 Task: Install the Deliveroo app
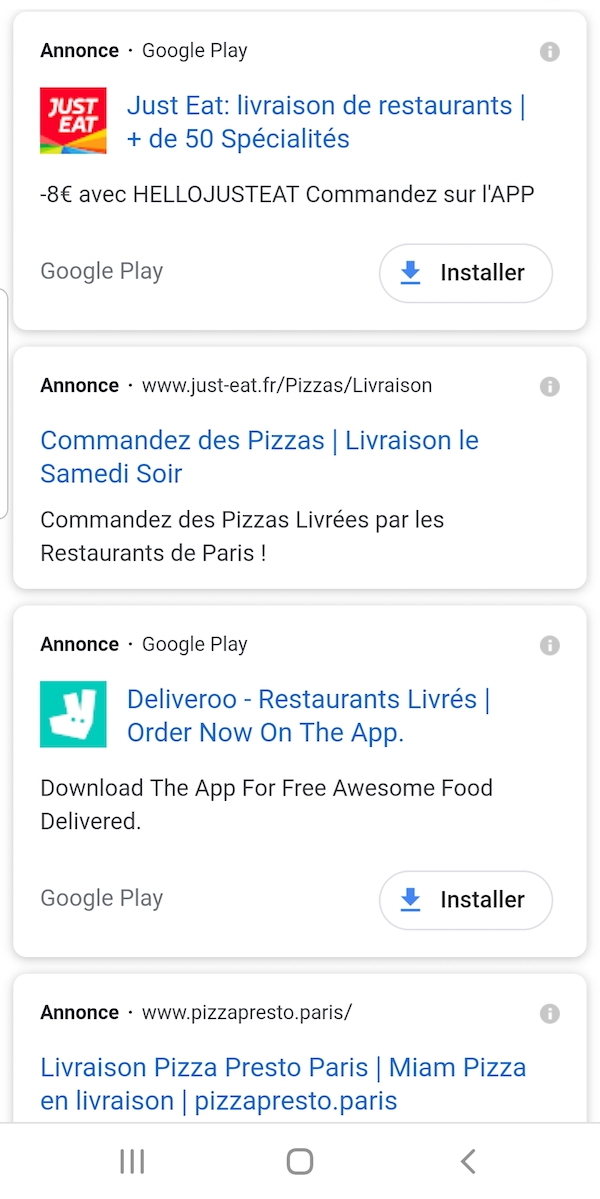(465, 899)
